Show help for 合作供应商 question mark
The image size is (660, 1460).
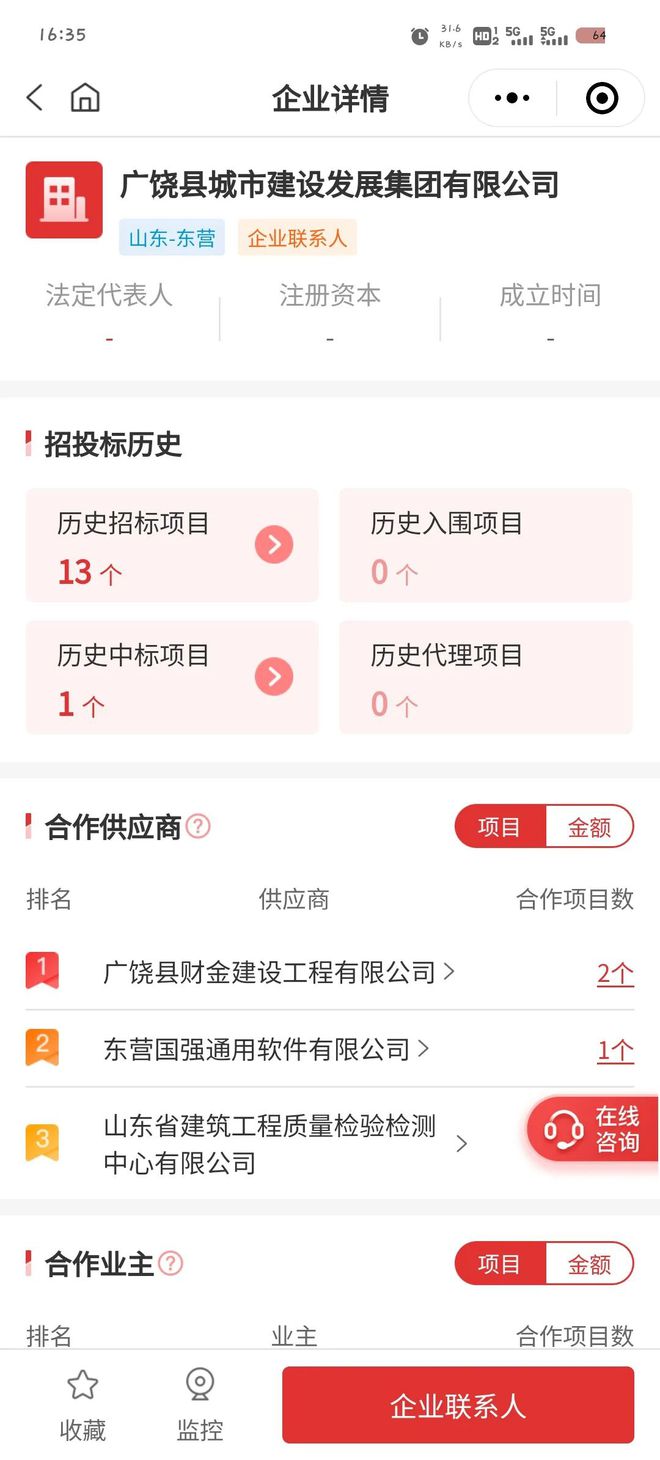(x=199, y=826)
